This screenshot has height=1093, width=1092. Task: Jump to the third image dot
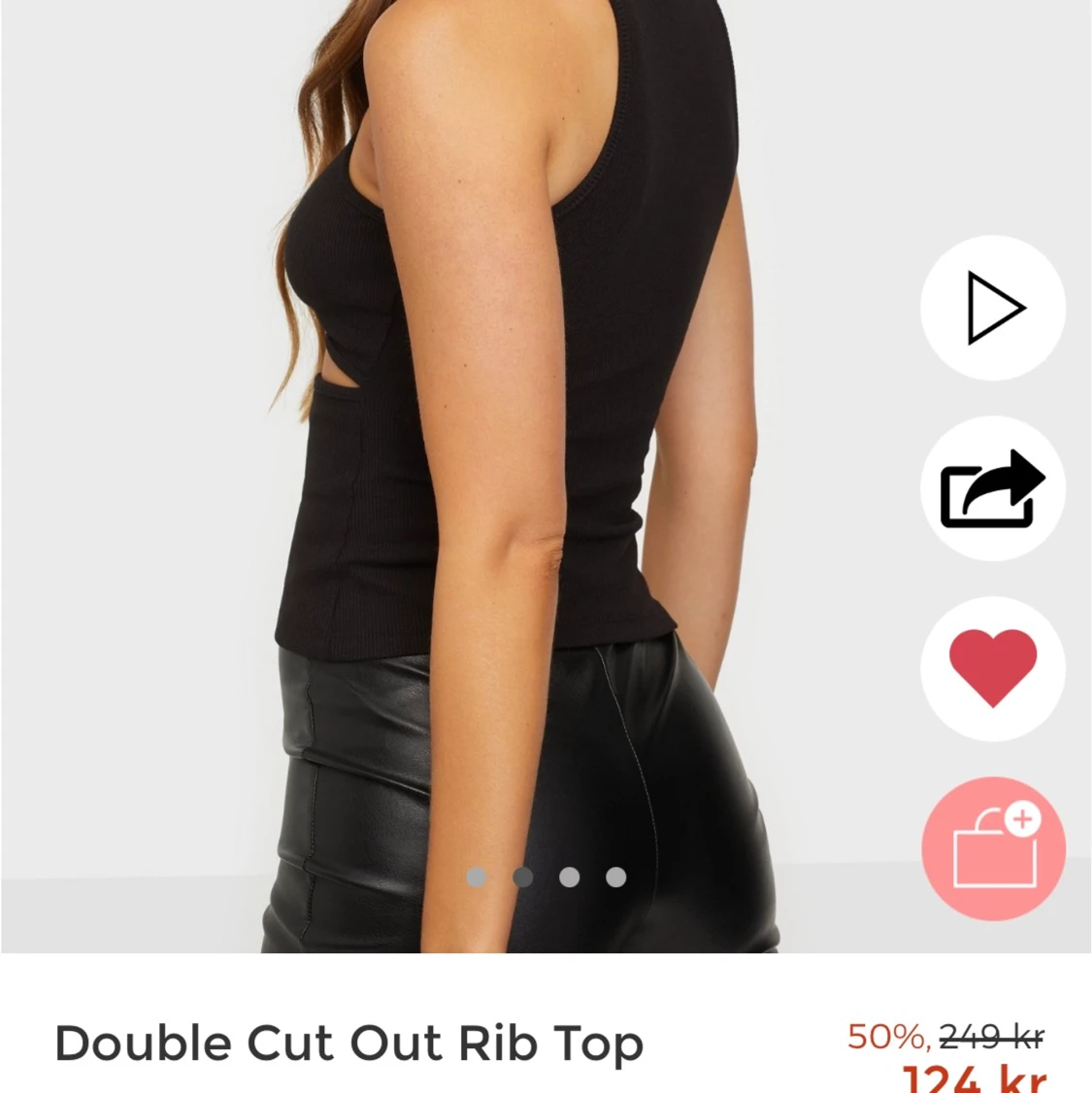tap(570, 878)
